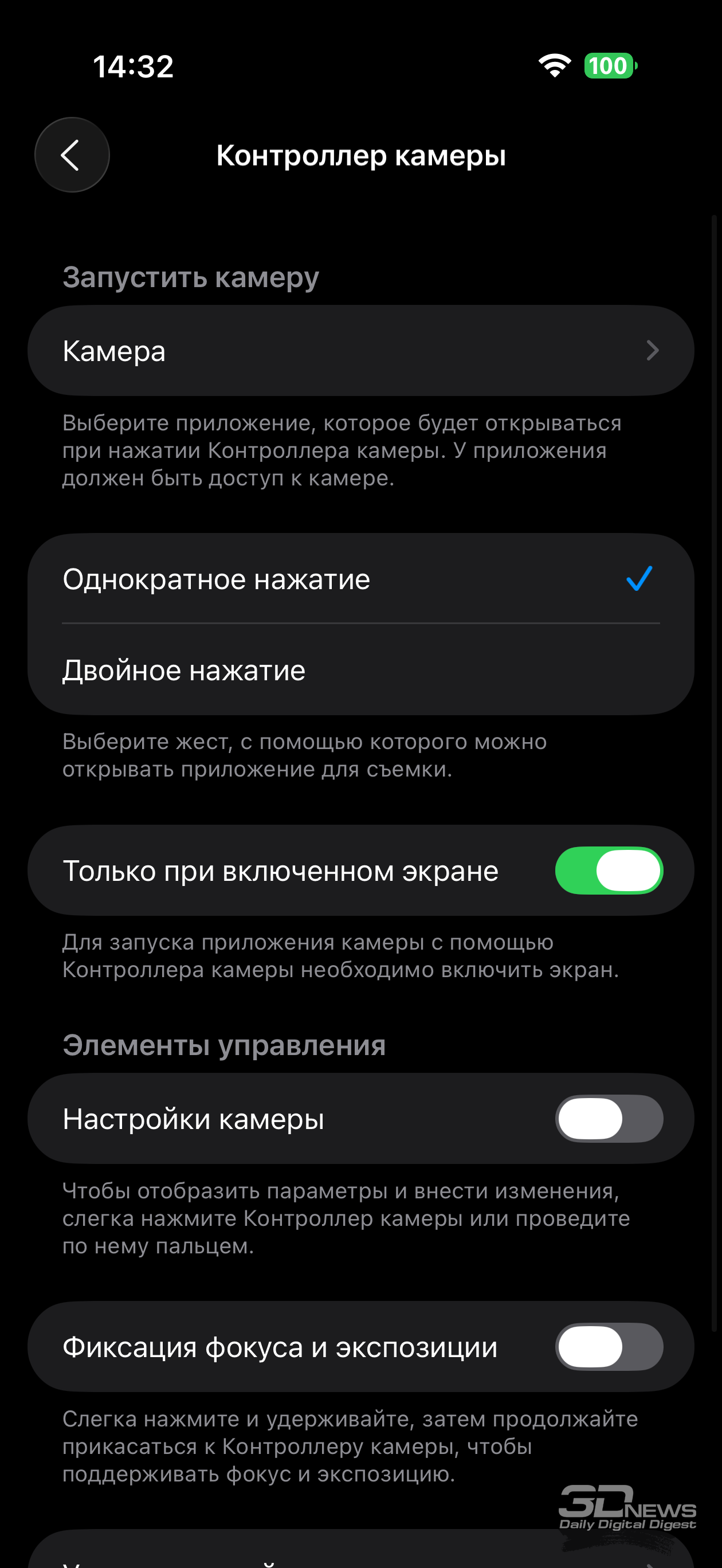
Task: Open the Камера app selection row
Action: (360, 351)
